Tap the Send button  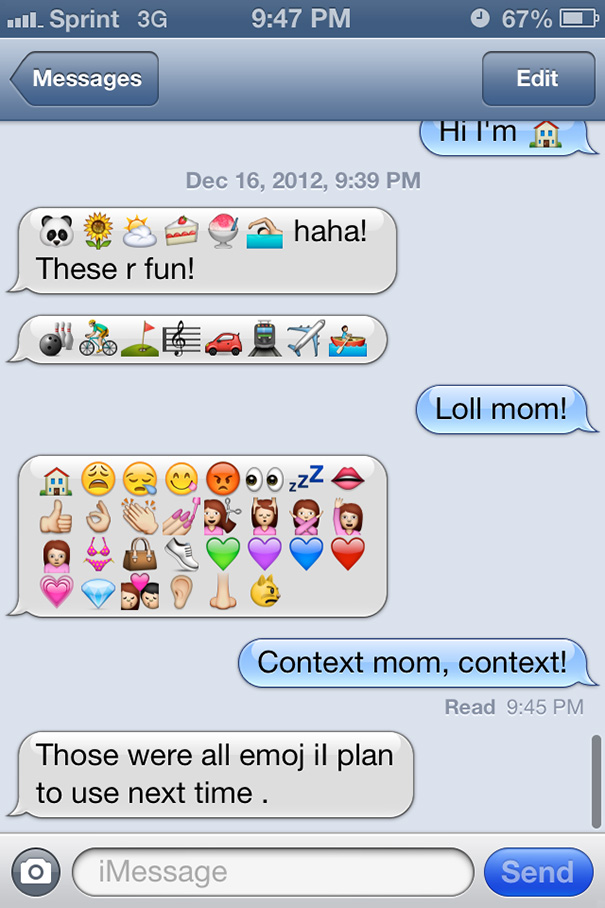pos(537,872)
